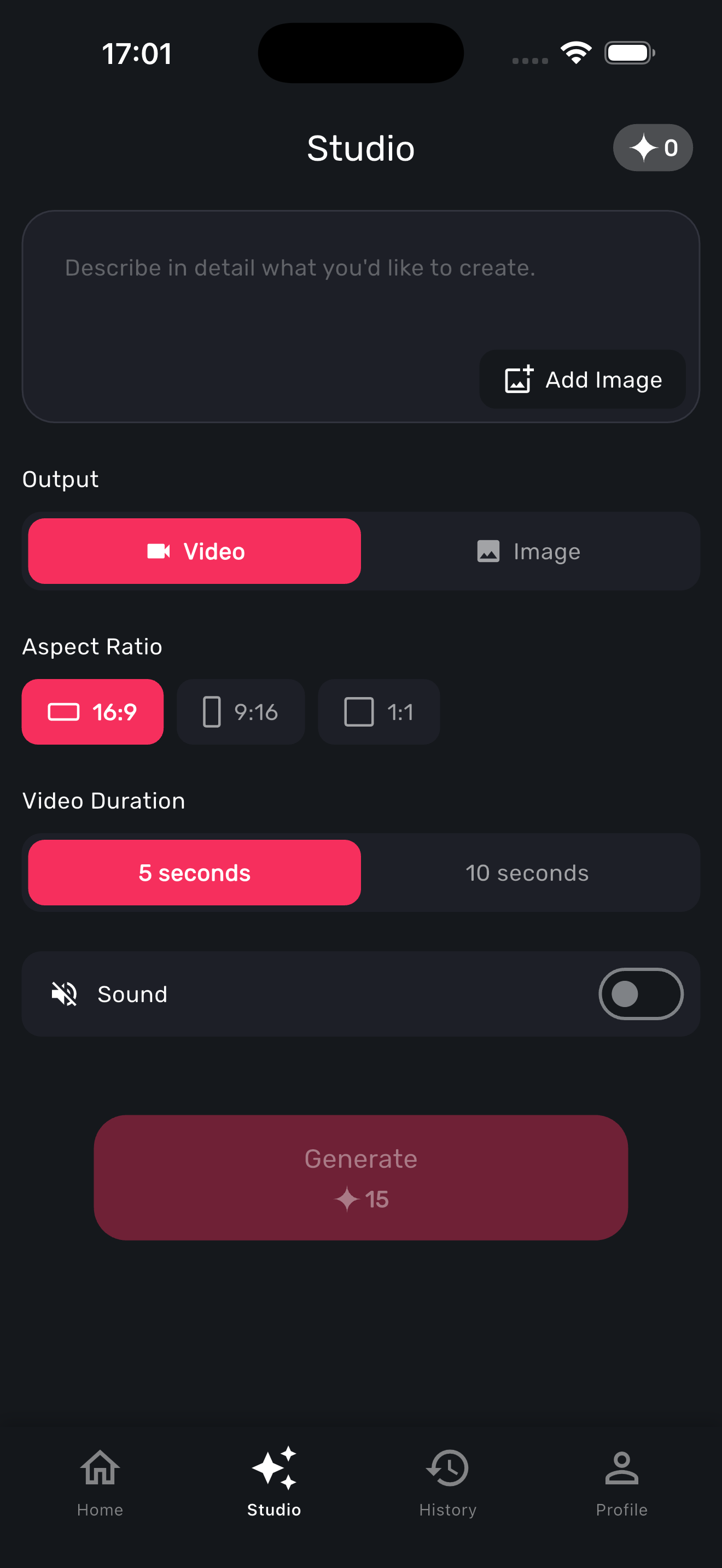Image resolution: width=722 pixels, height=1568 pixels.
Task: Switch output to Image
Action: pos(528,551)
